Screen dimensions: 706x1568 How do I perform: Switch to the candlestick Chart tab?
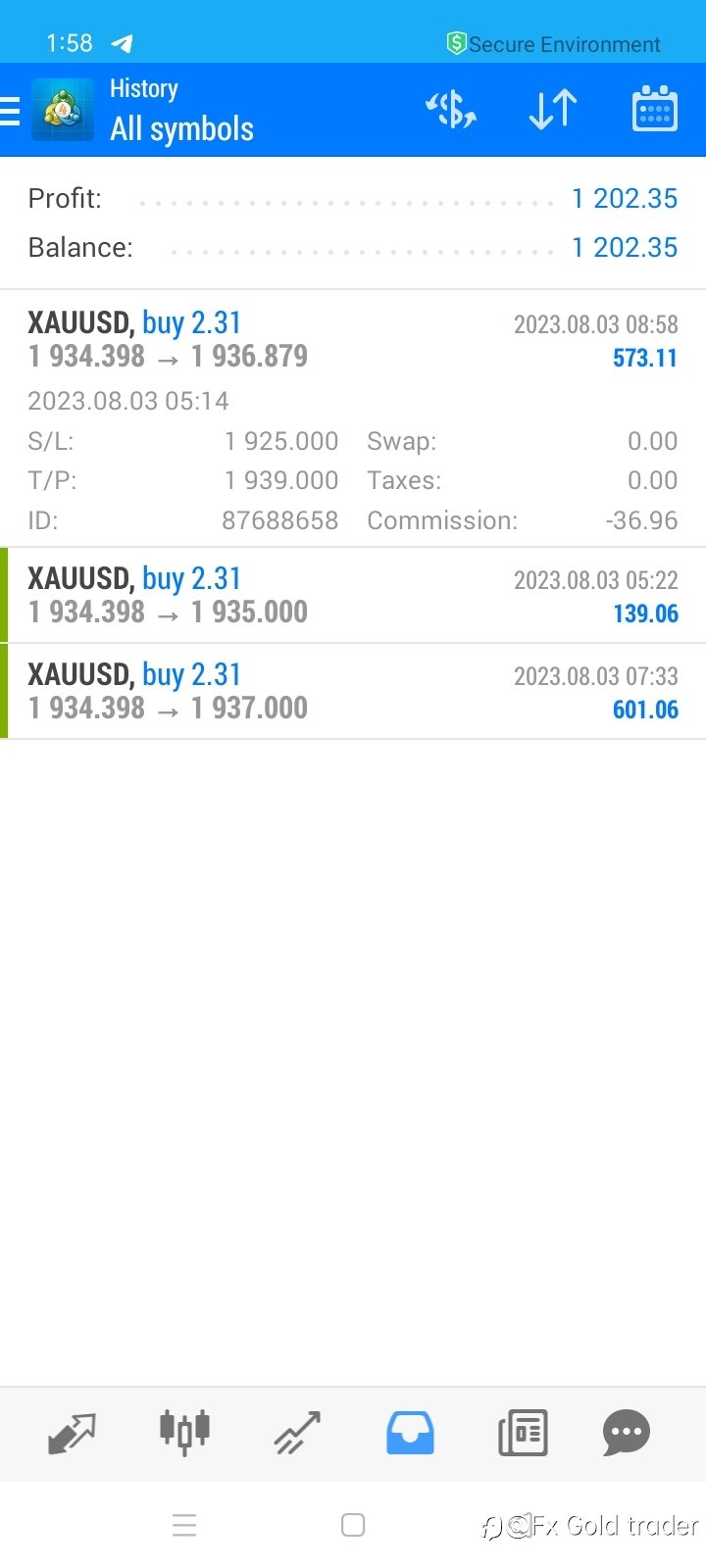[x=184, y=1433]
